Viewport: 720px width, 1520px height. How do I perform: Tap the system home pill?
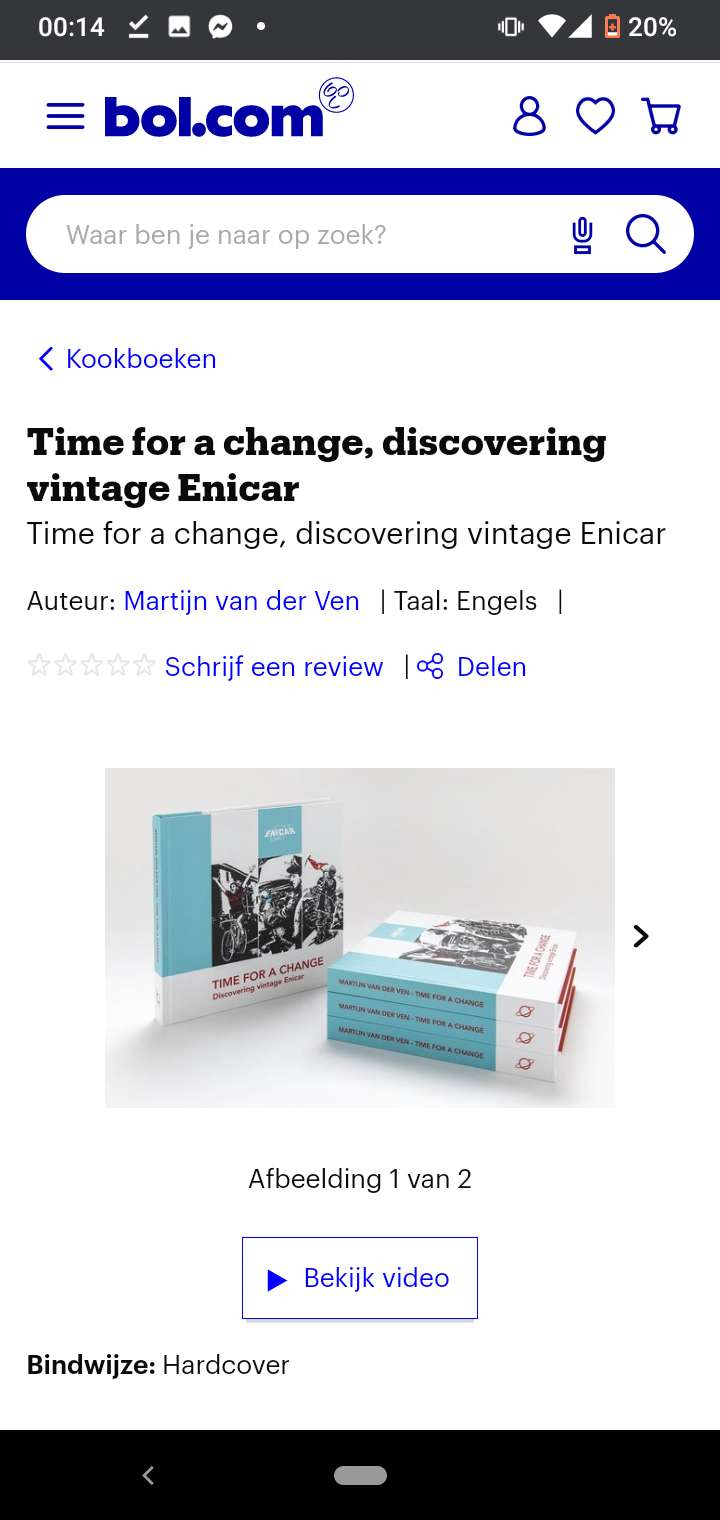click(x=360, y=1475)
